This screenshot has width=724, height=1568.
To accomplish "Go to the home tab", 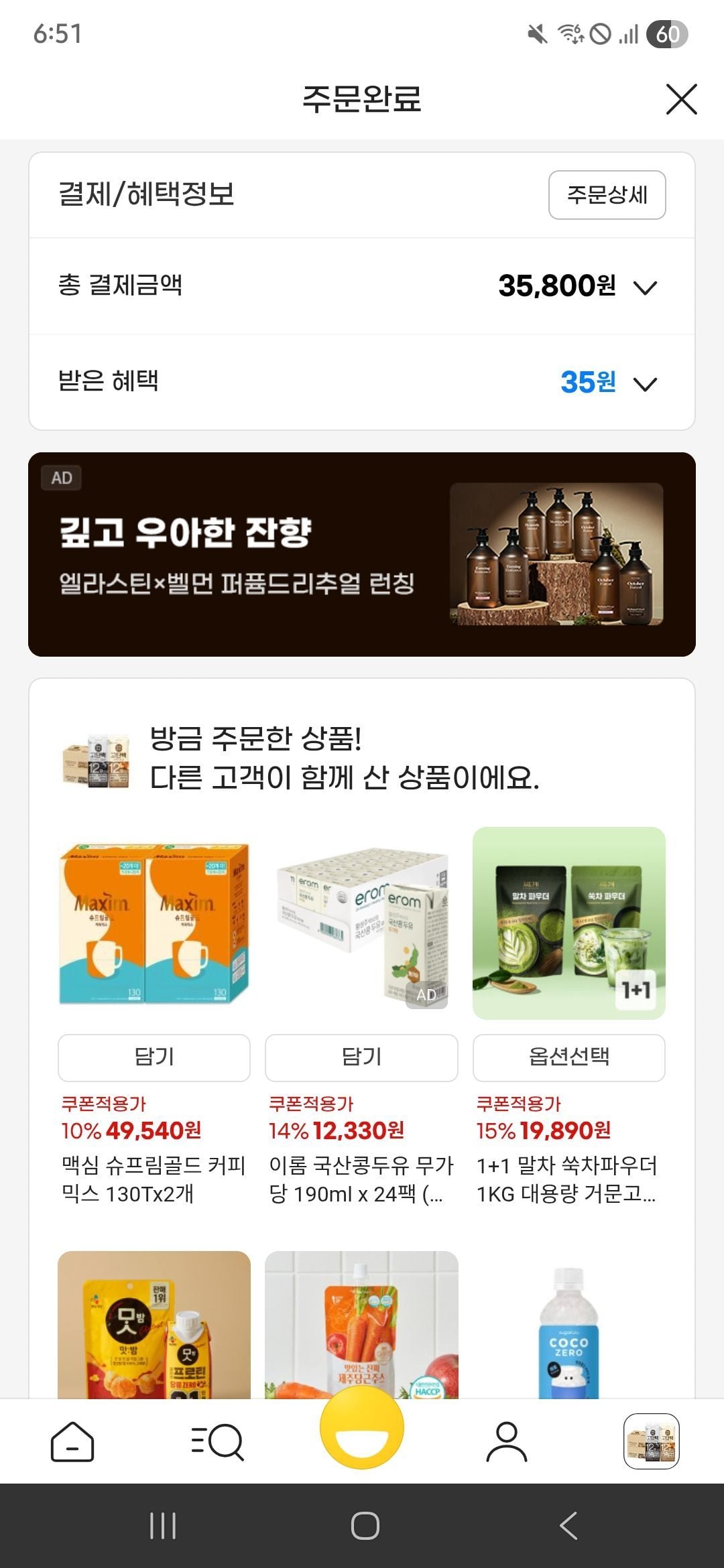I will tap(72, 1441).
